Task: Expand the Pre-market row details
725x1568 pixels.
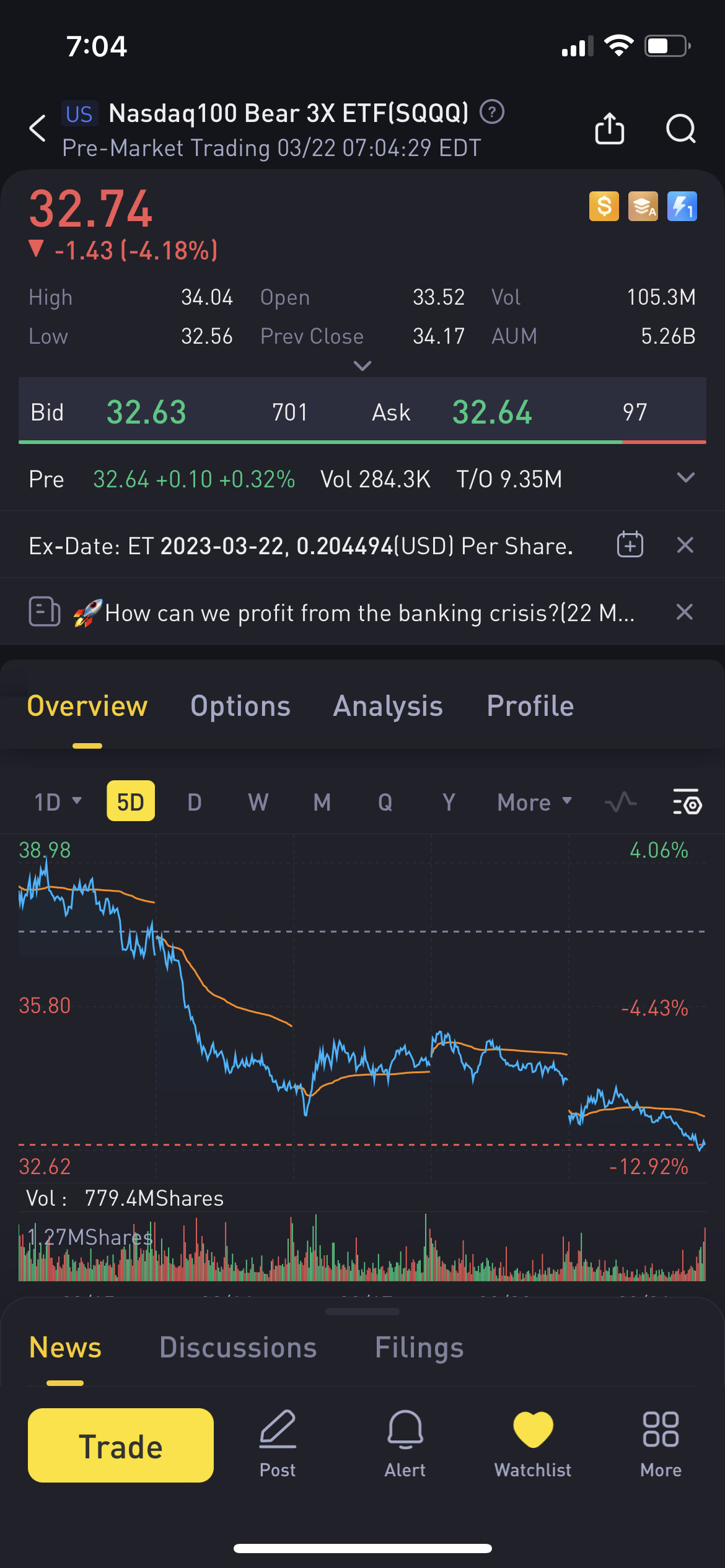Action: click(685, 478)
